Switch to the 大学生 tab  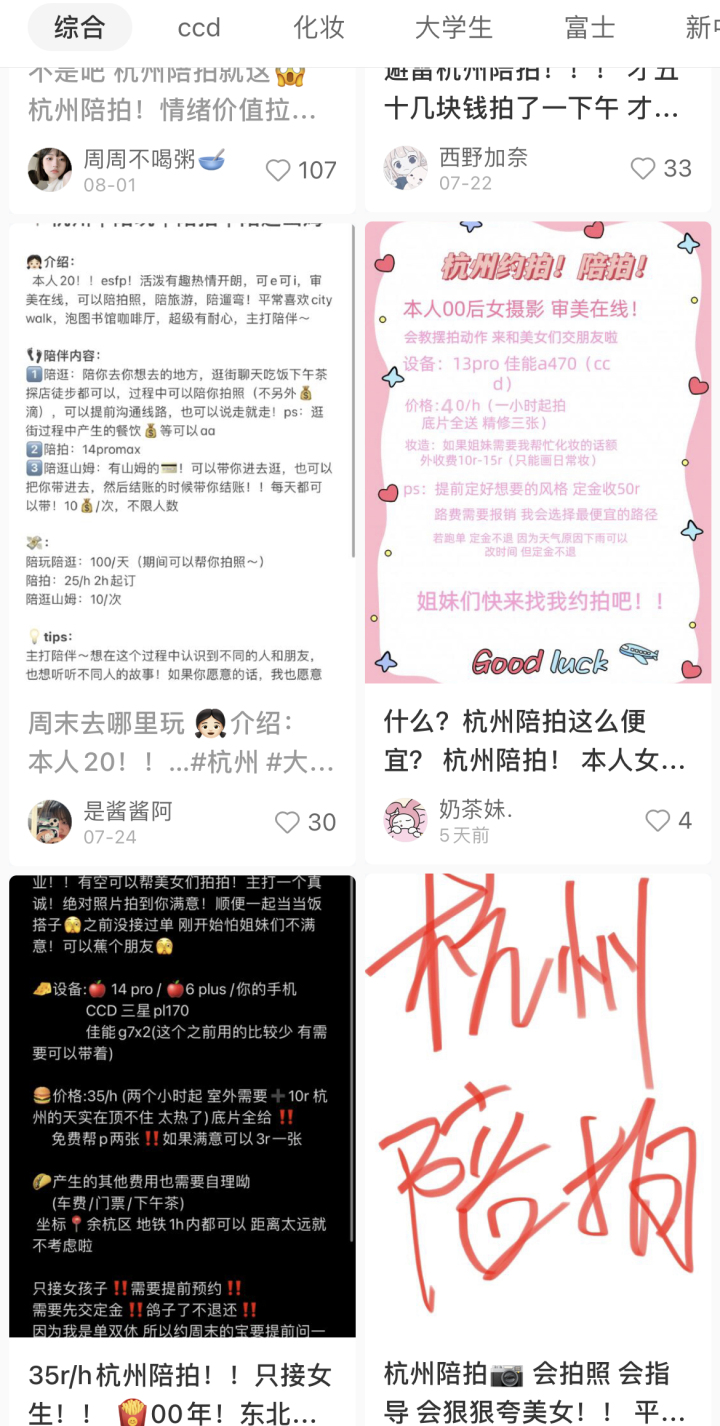pos(453,28)
